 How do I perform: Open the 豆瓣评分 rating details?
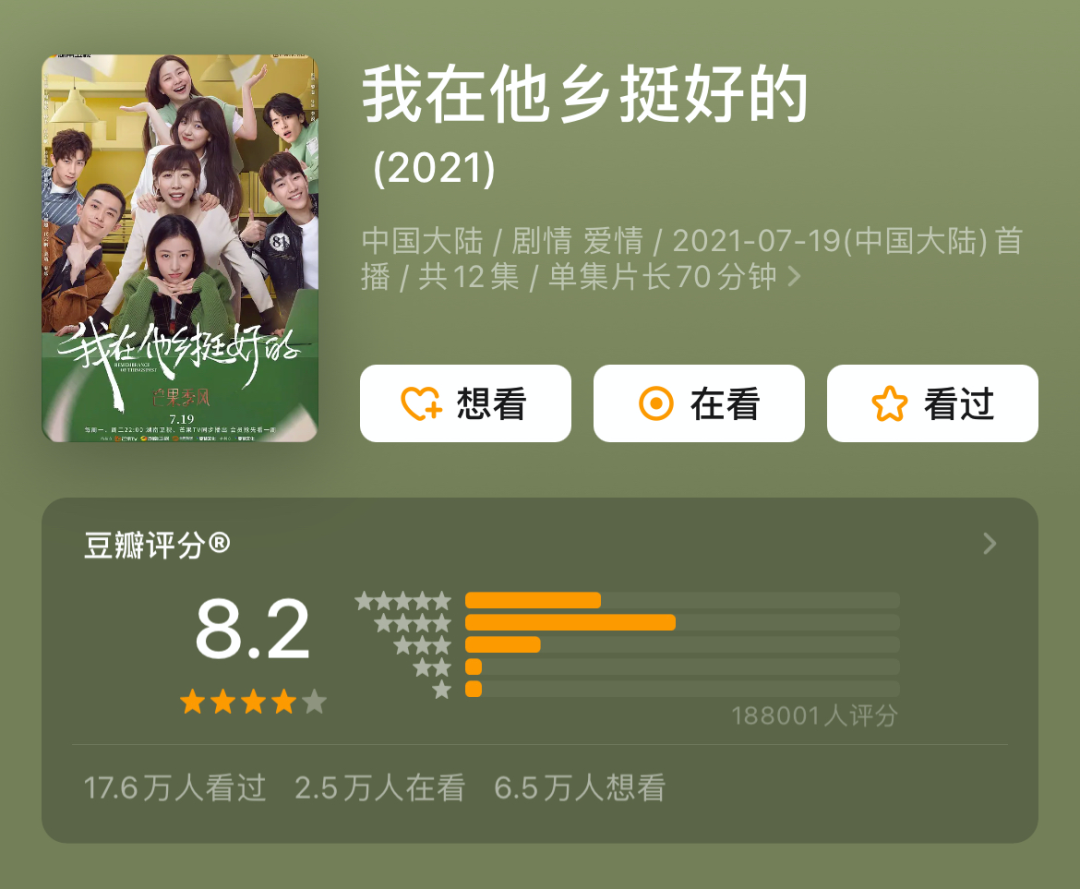click(x=989, y=544)
